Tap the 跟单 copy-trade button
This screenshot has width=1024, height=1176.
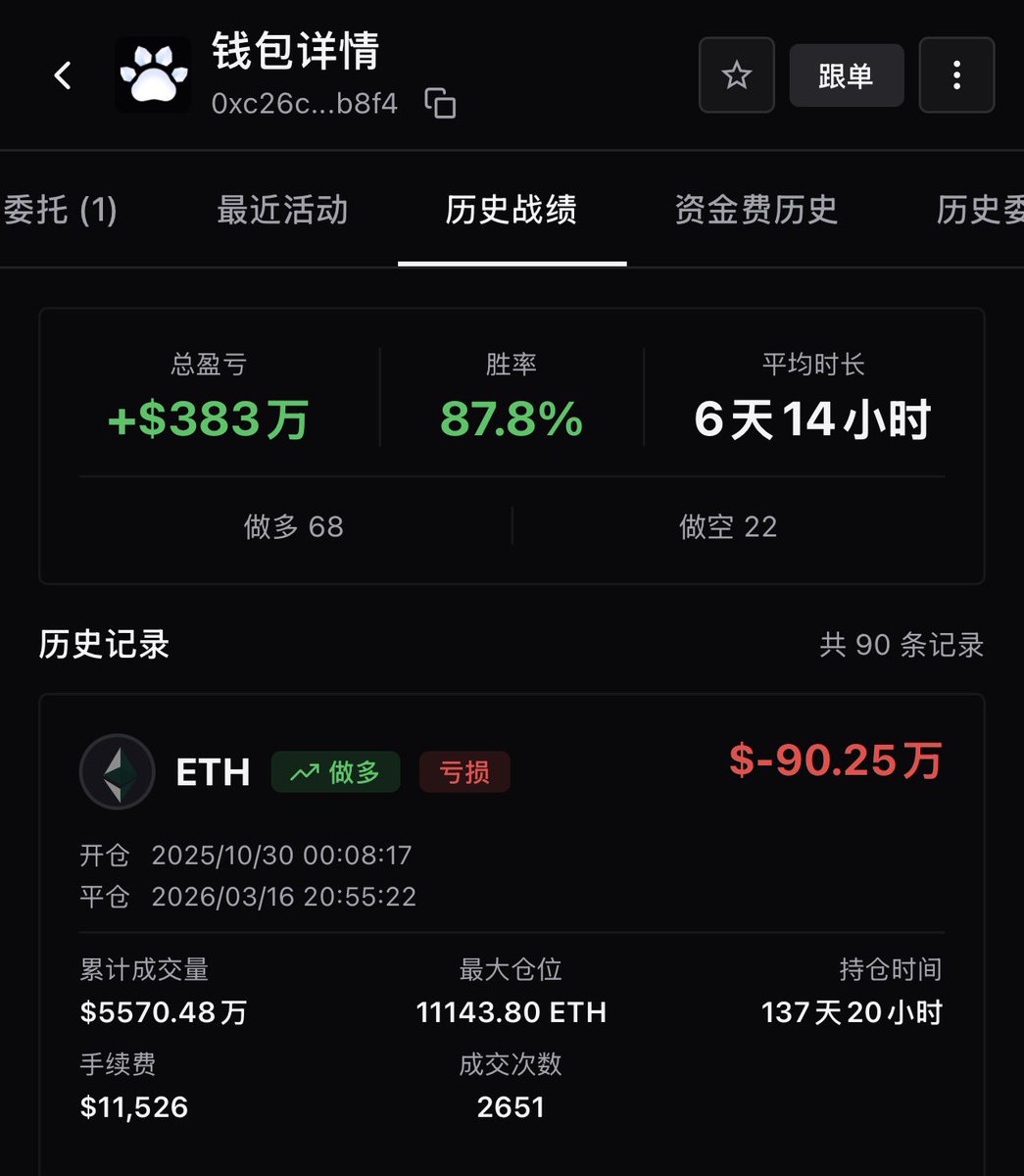tap(846, 75)
